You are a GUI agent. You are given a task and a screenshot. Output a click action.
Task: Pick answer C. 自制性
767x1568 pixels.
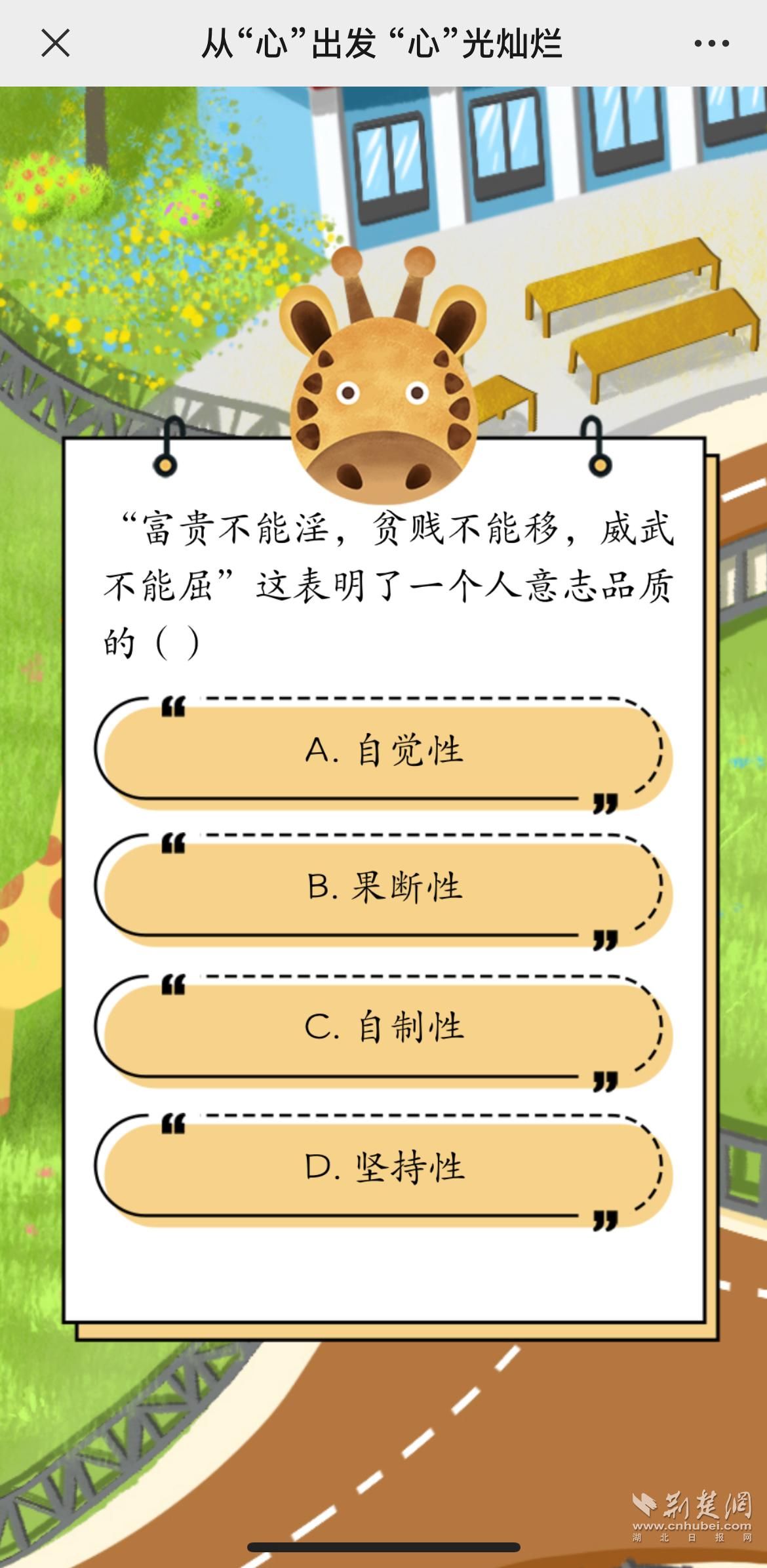tap(383, 1028)
